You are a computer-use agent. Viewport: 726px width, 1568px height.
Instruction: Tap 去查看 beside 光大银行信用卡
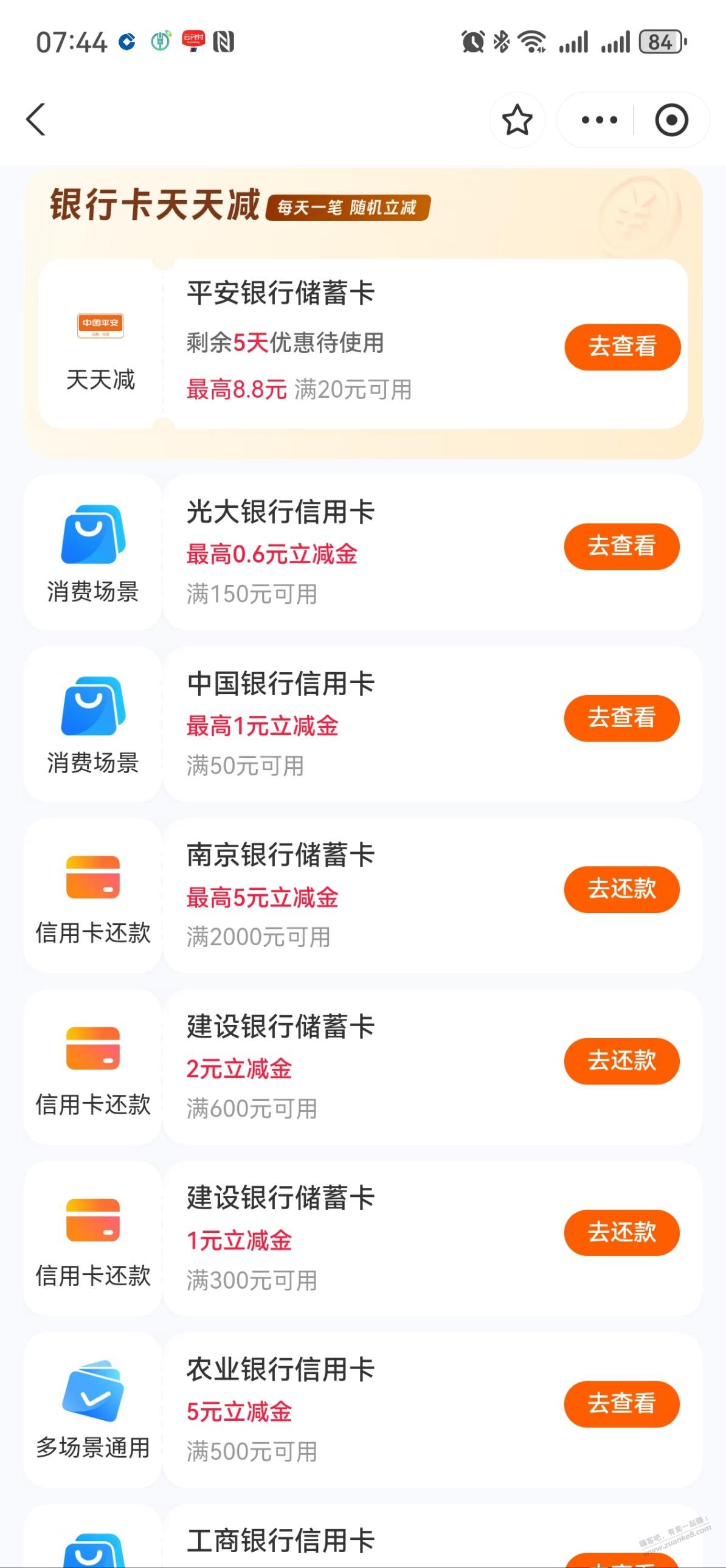tap(622, 547)
